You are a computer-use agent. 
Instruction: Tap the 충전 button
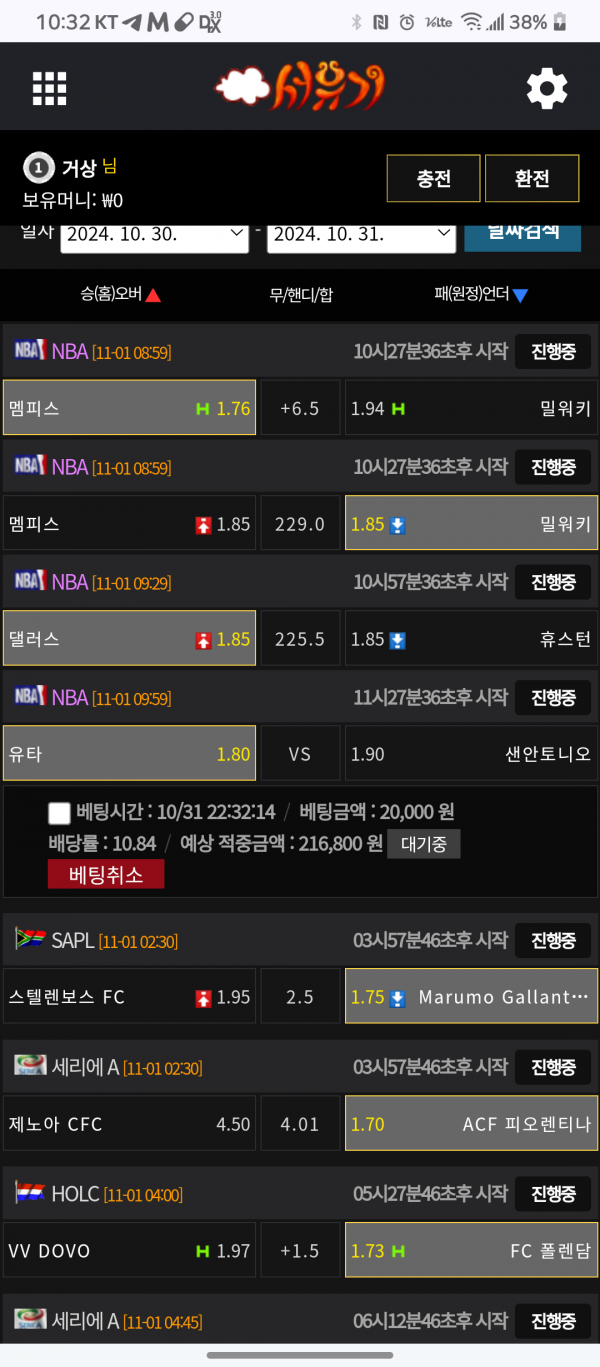(433, 179)
